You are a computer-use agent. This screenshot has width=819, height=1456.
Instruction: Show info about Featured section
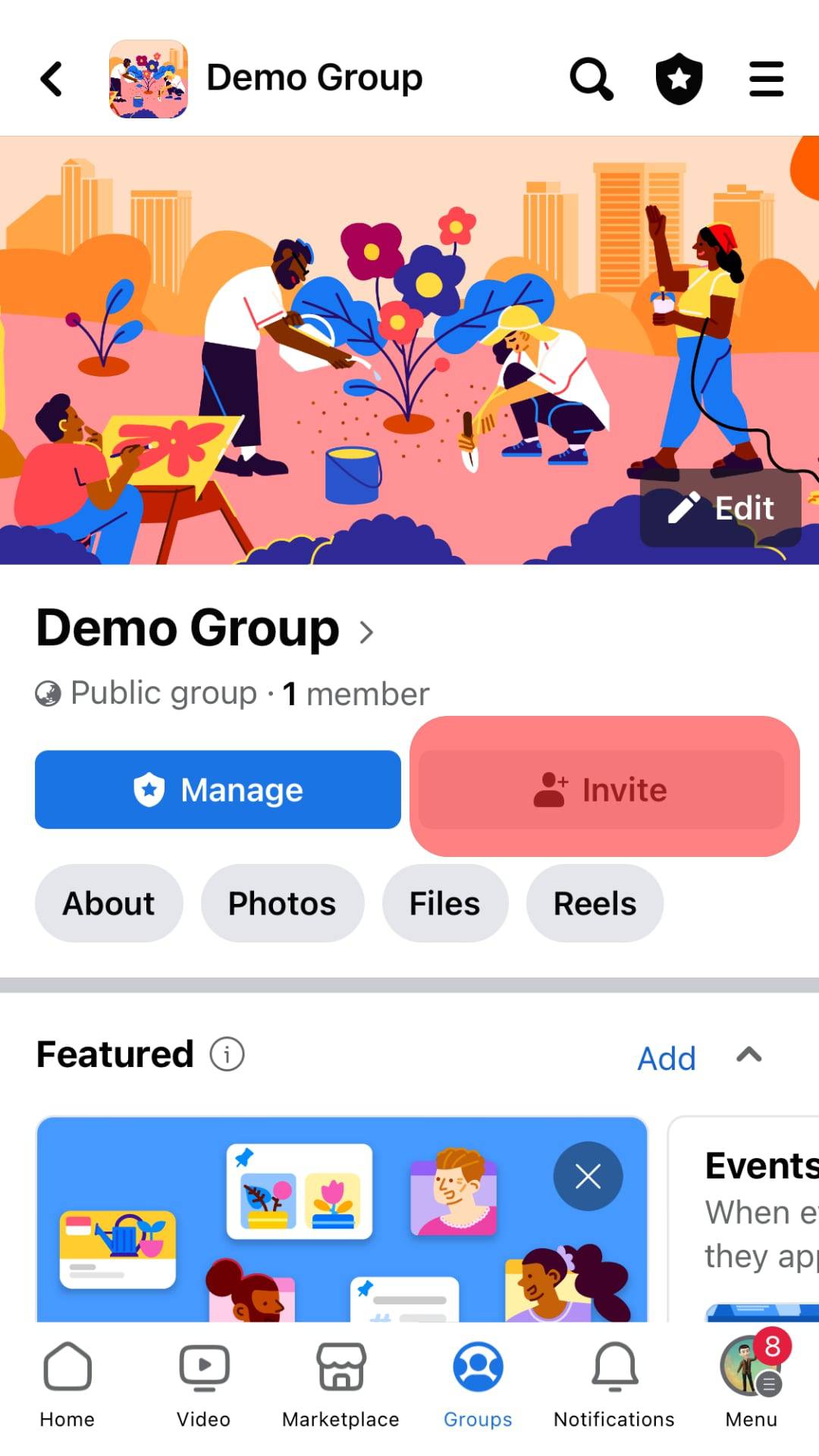[227, 1054]
